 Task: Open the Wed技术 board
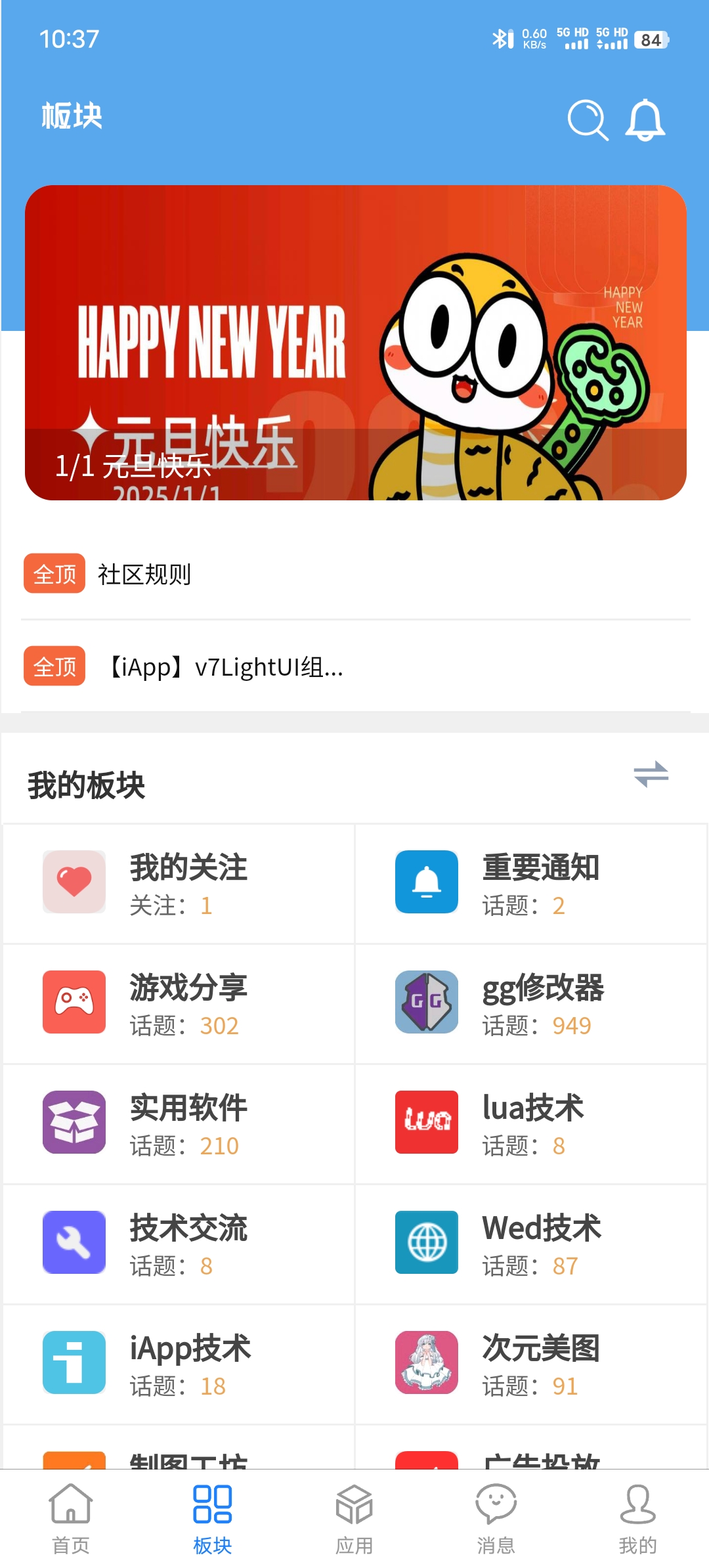tap(531, 1244)
